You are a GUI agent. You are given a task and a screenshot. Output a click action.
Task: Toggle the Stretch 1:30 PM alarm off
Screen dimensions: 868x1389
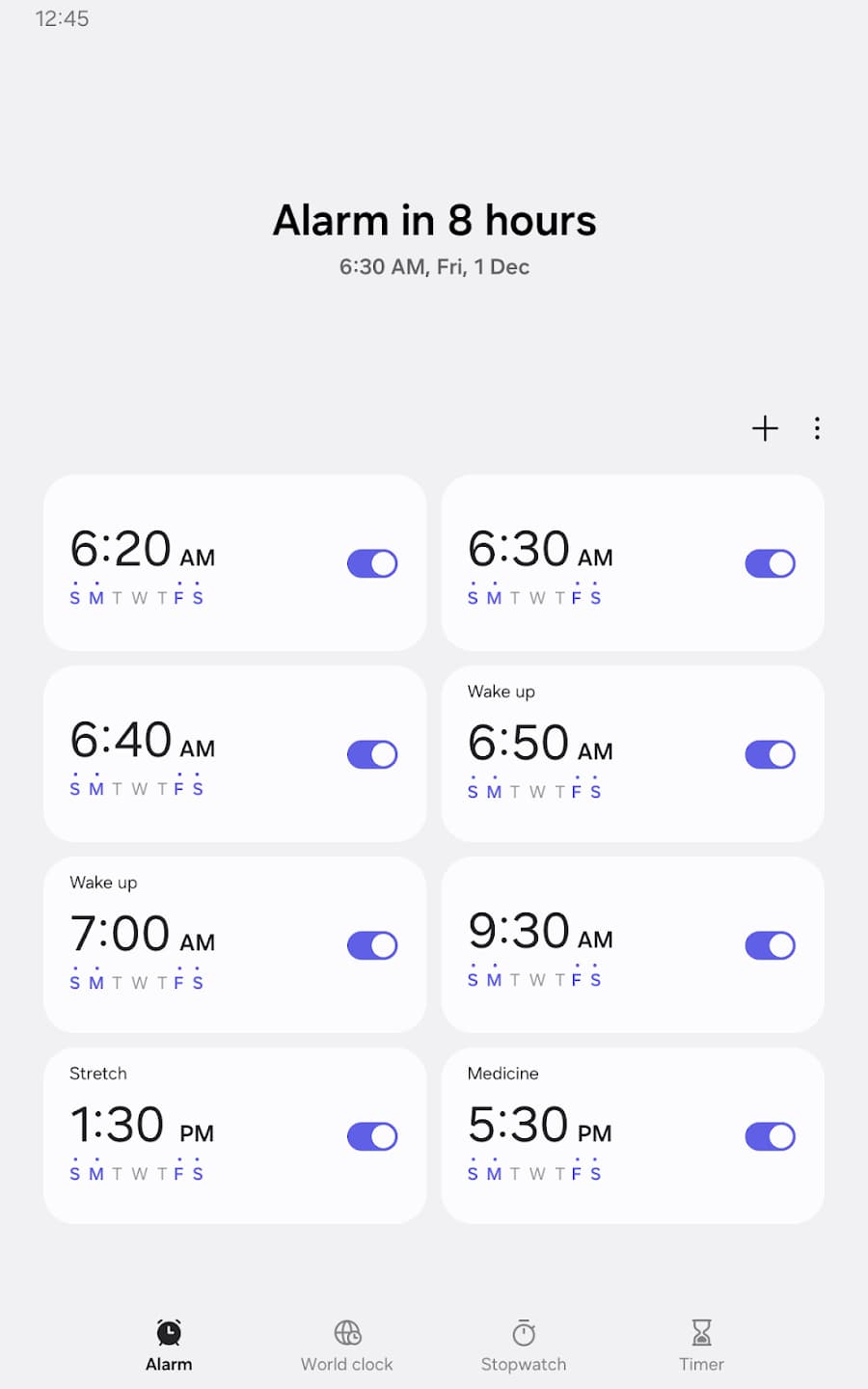coord(372,1136)
